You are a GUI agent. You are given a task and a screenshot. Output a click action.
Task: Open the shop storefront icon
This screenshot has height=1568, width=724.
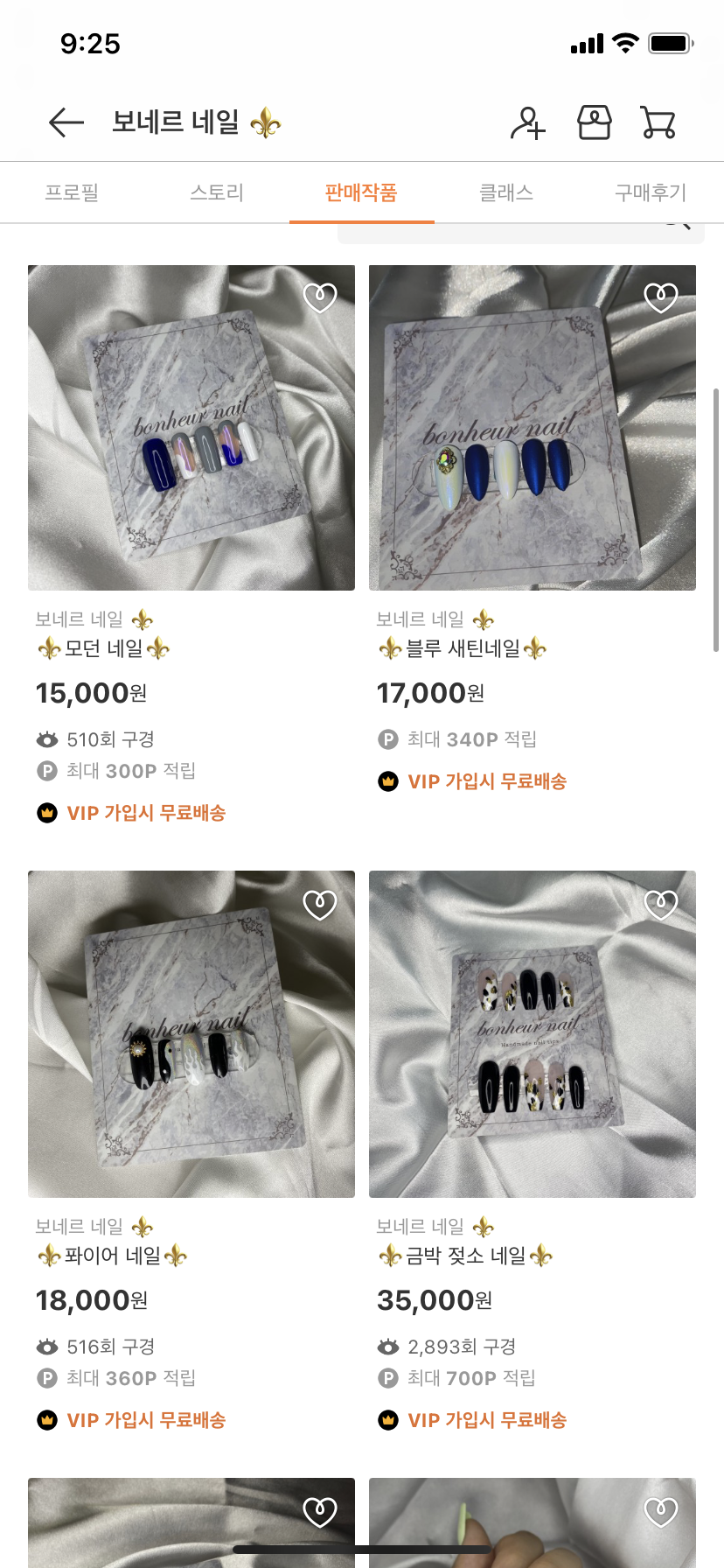tap(595, 122)
